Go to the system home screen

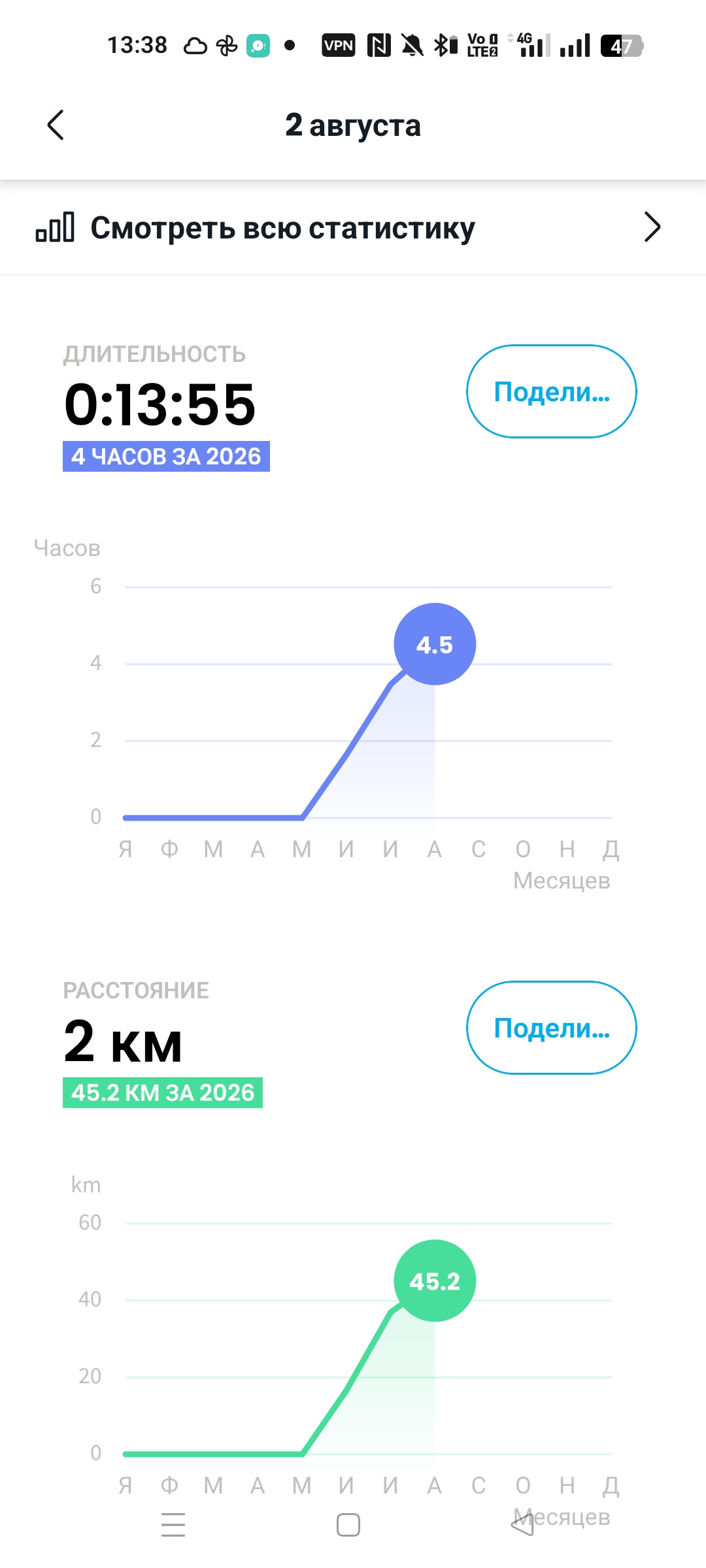point(348,1525)
